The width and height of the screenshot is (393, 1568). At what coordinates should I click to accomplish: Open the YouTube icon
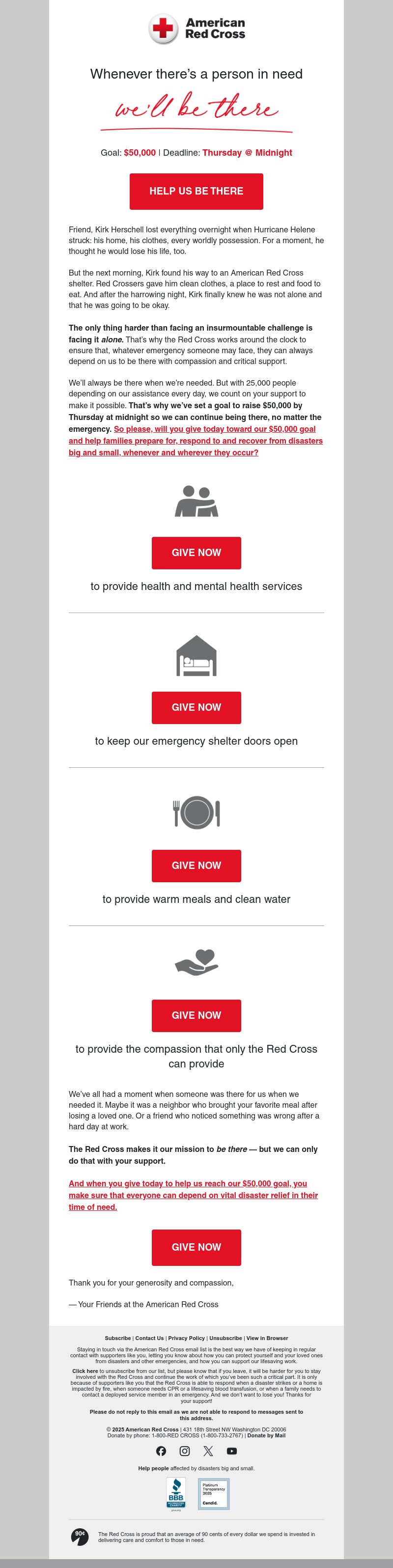232,1451
